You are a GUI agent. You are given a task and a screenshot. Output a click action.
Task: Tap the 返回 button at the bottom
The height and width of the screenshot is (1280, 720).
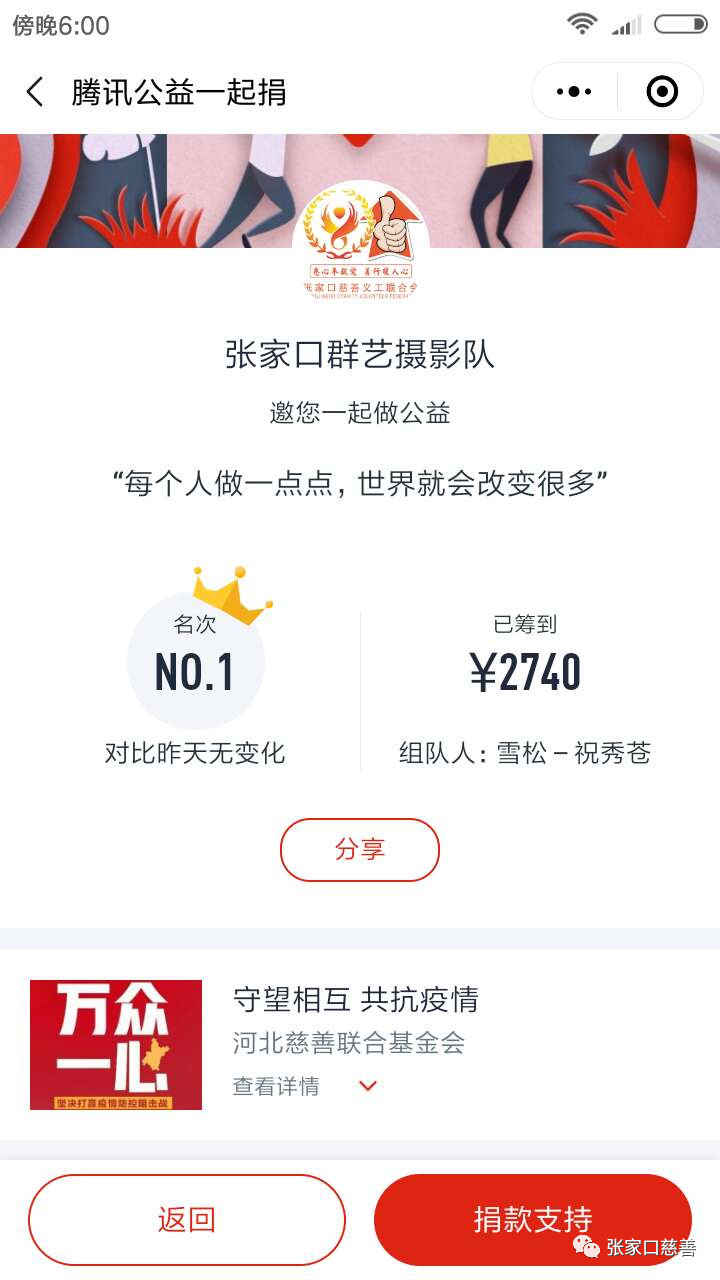click(x=187, y=1220)
